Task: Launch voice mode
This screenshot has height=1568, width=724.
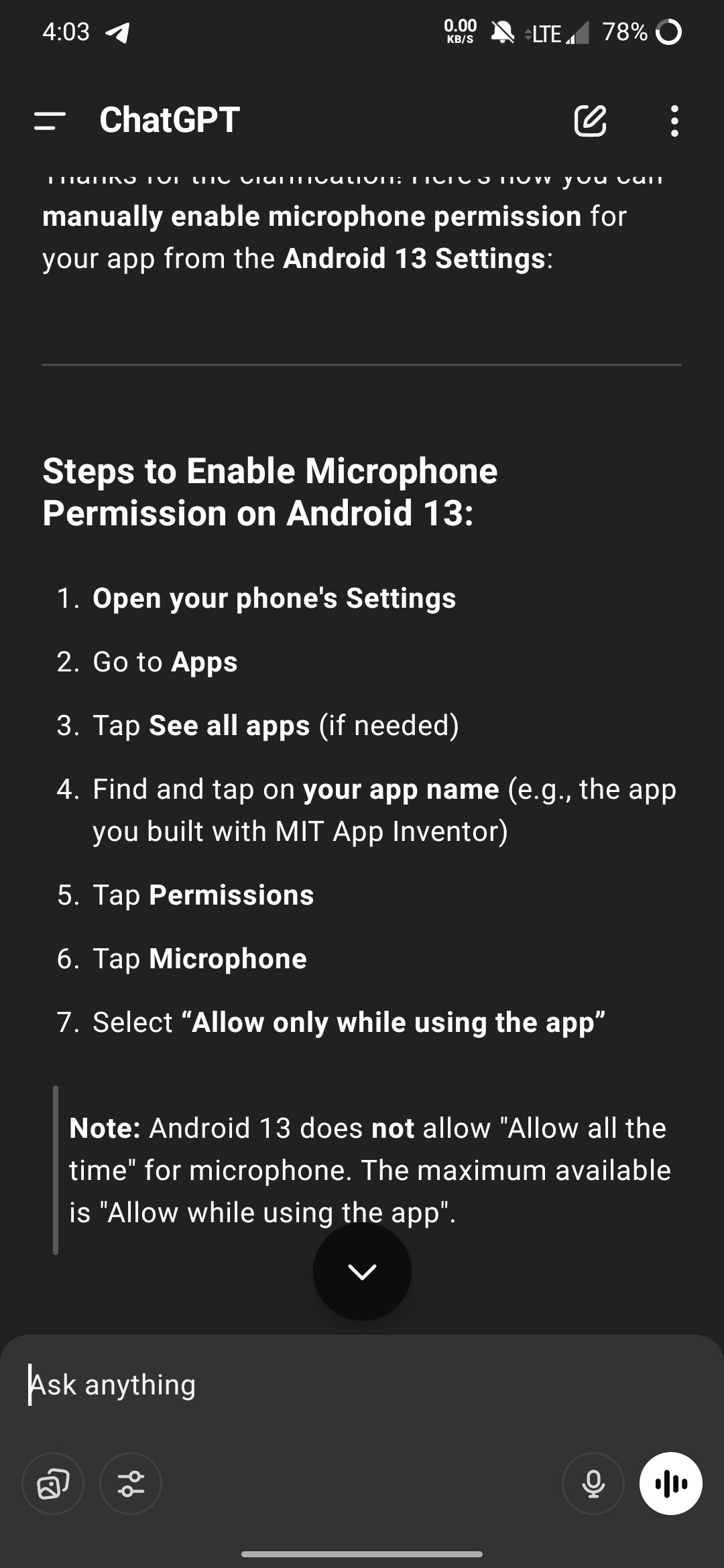Action: (x=671, y=1484)
